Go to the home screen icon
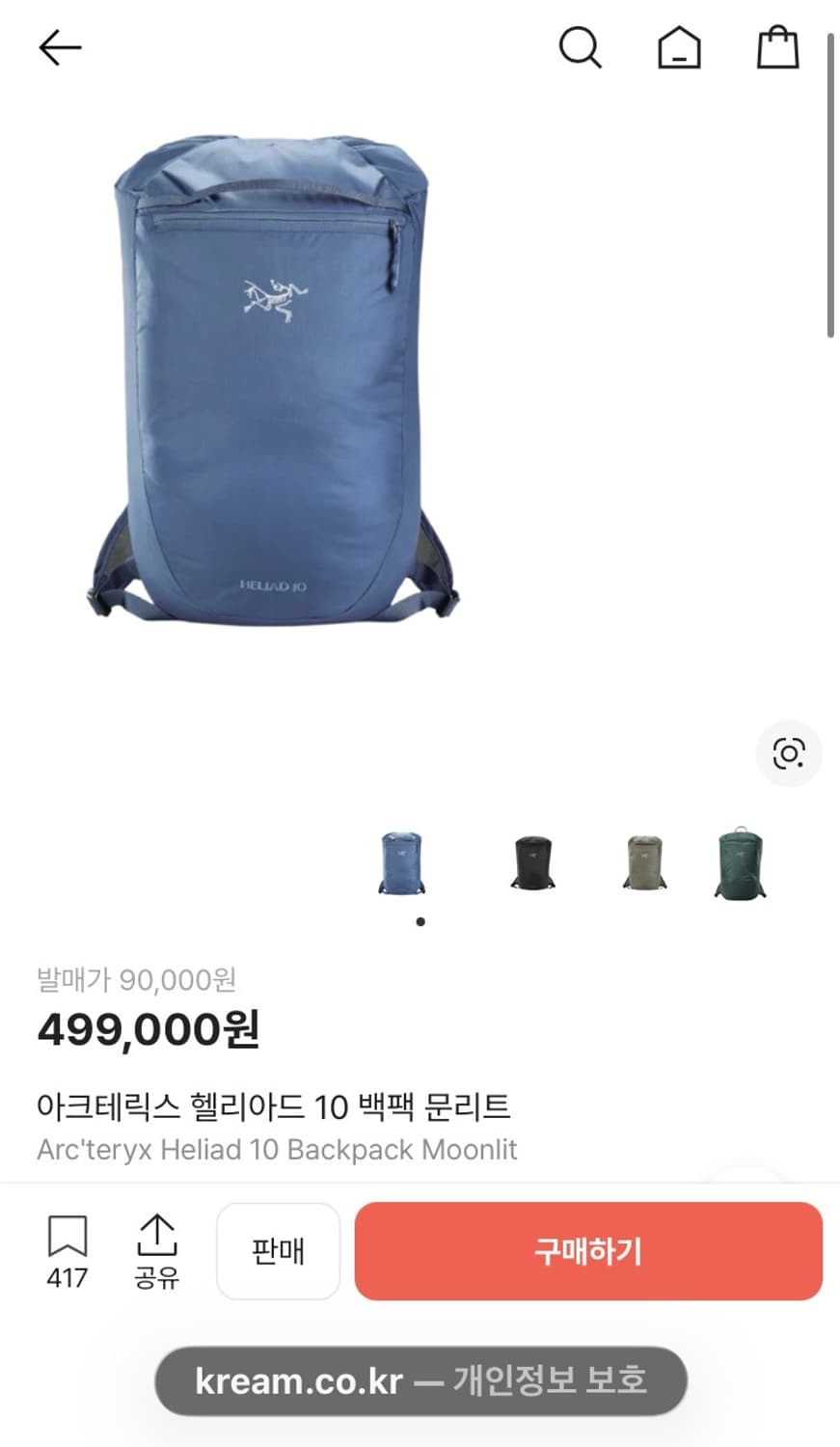Viewport: 840px width, 1447px height. click(x=679, y=48)
